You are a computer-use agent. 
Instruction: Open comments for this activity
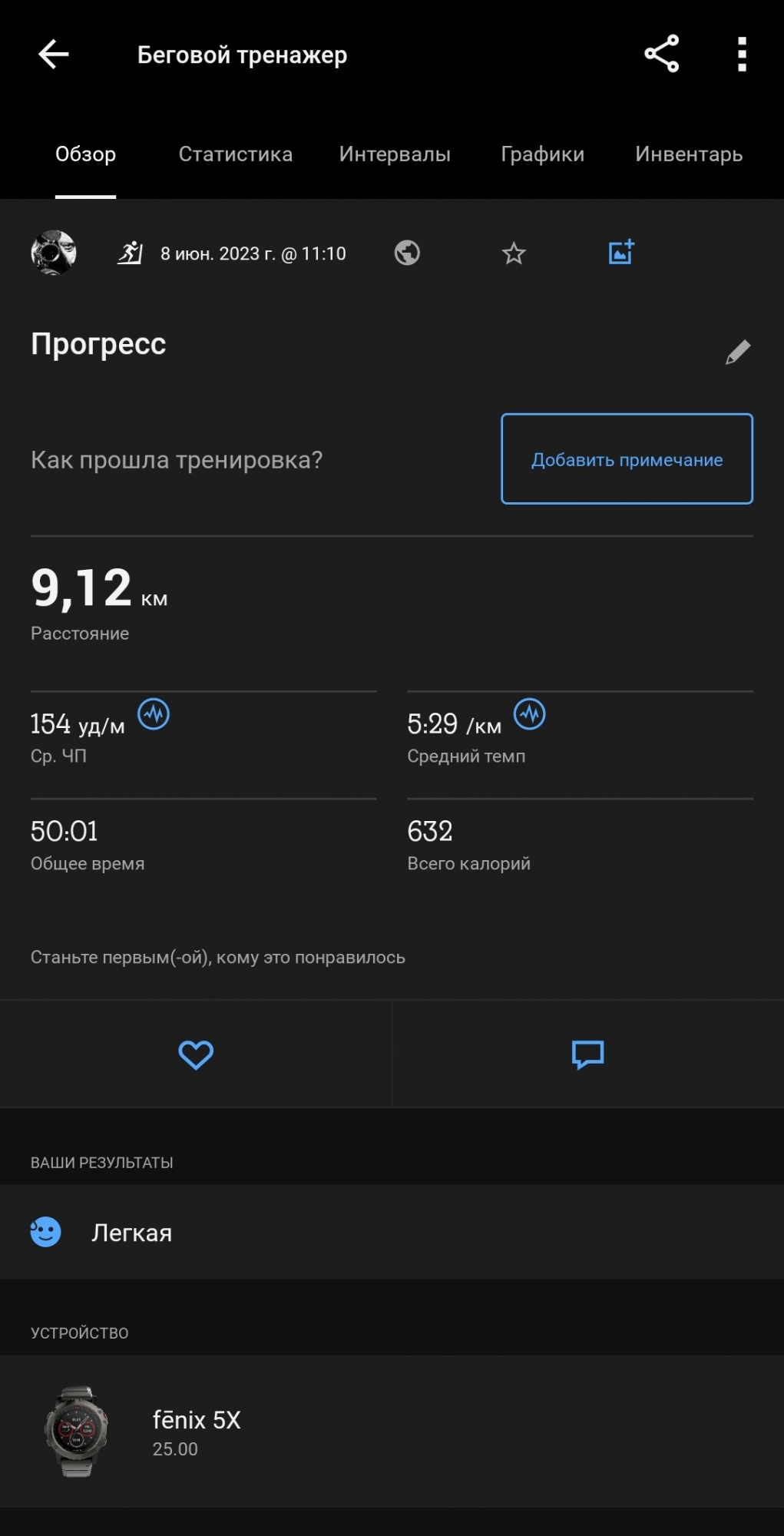(x=588, y=1054)
